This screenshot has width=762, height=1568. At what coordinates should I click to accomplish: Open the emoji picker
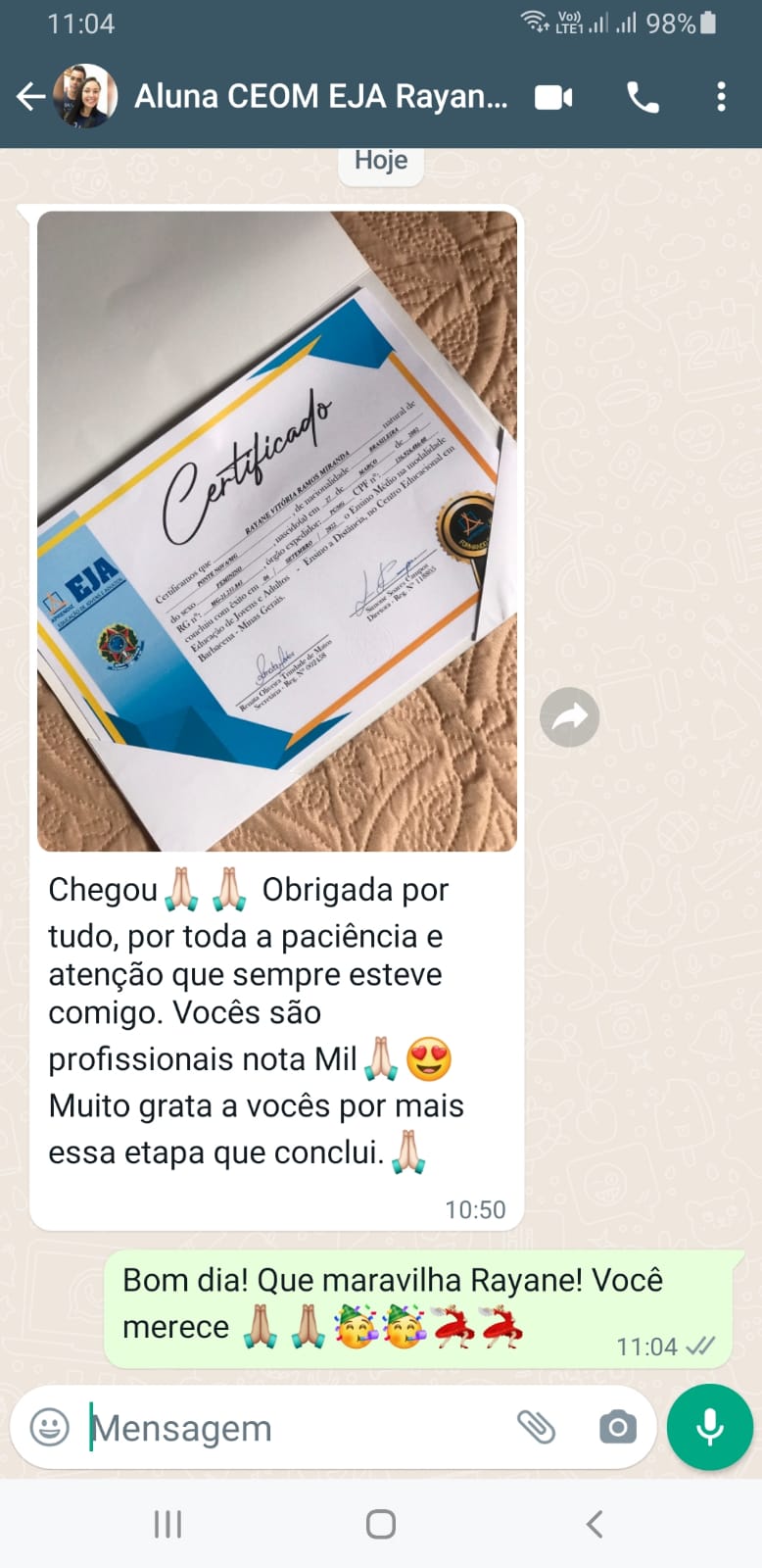coord(50,1427)
